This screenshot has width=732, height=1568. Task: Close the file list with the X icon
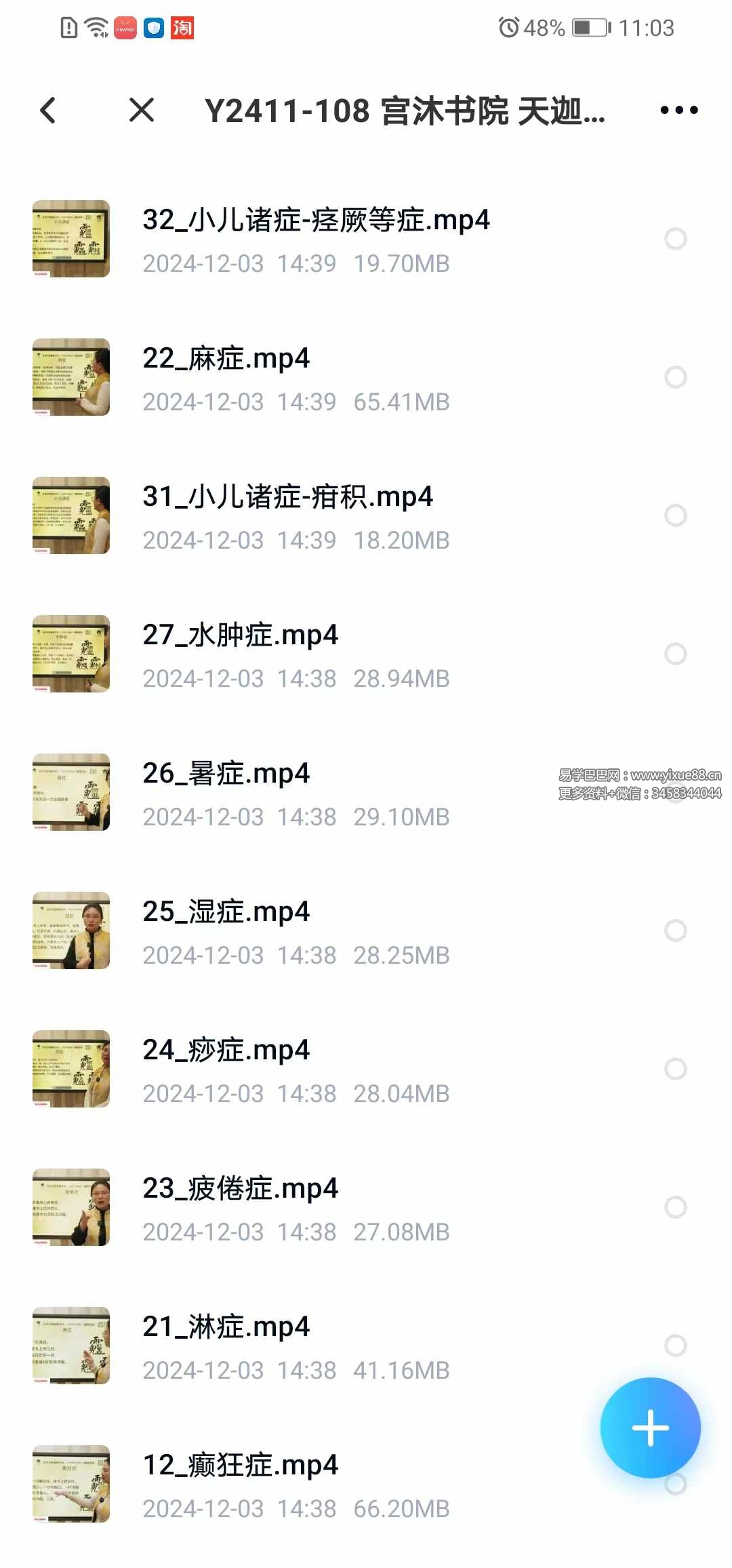coord(142,111)
